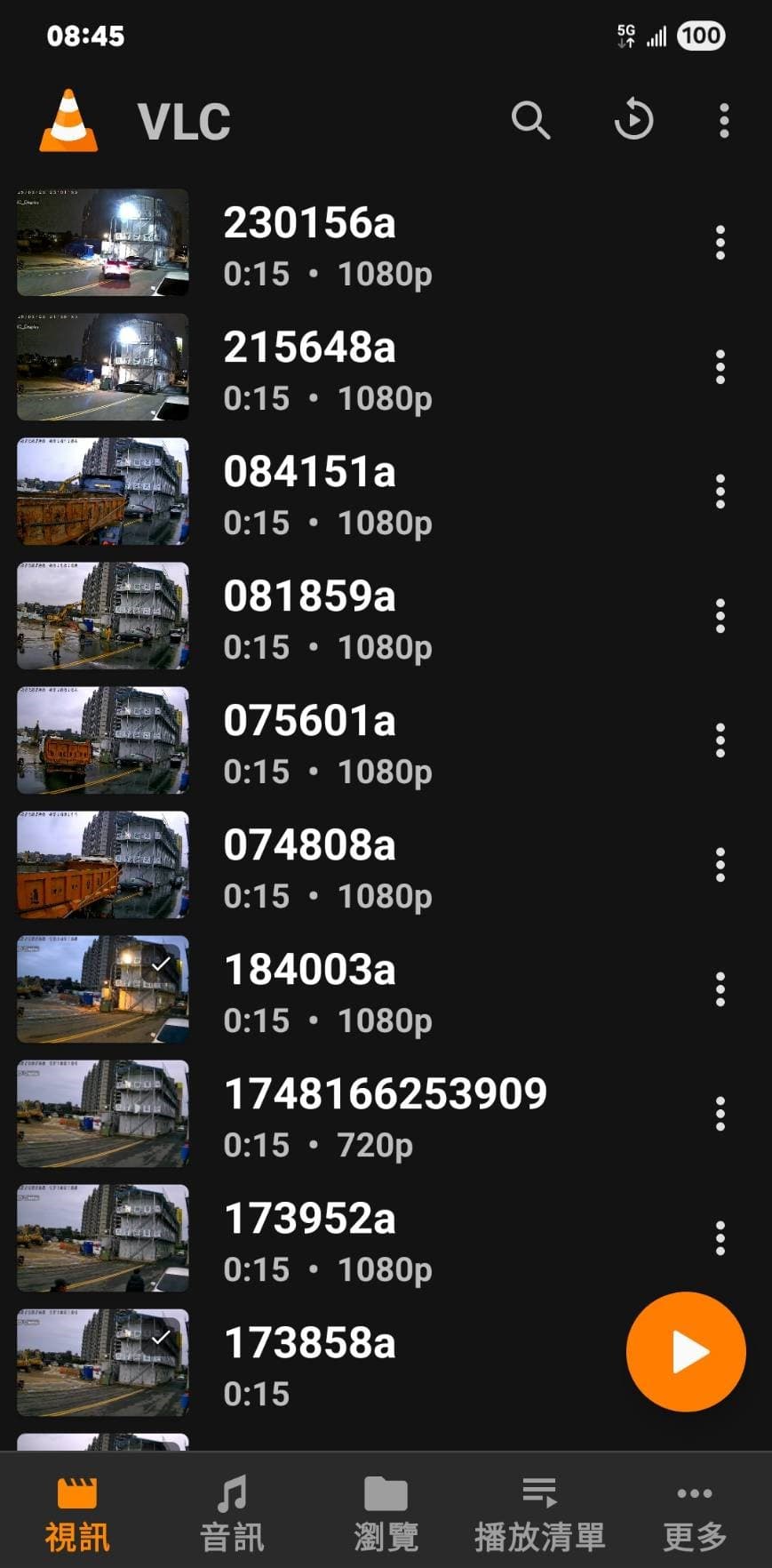Open the video 184003a
The image size is (772, 1568).
pos(309,988)
